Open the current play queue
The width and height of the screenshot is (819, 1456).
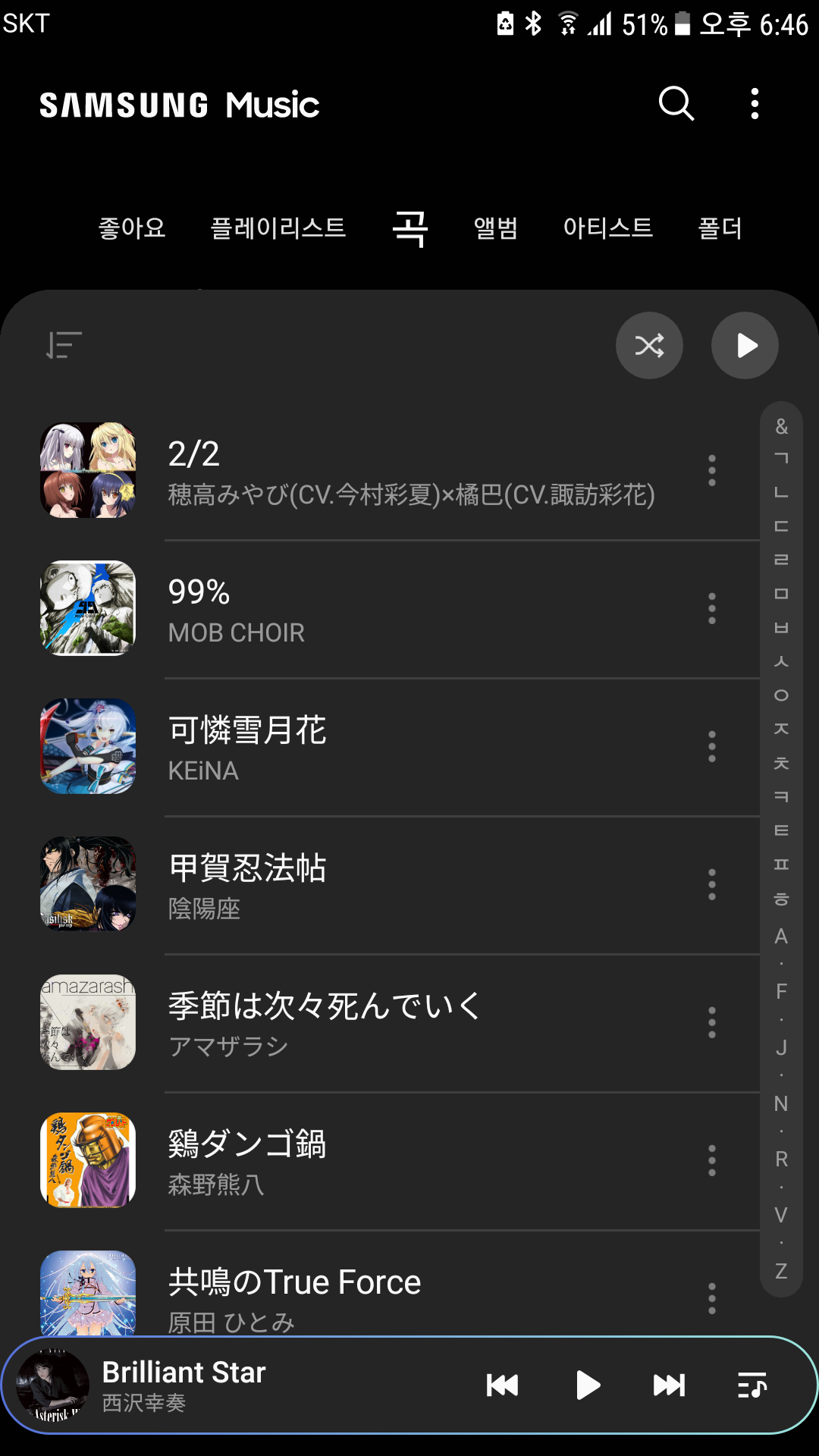pyautogui.click(x=752, y=1385)
